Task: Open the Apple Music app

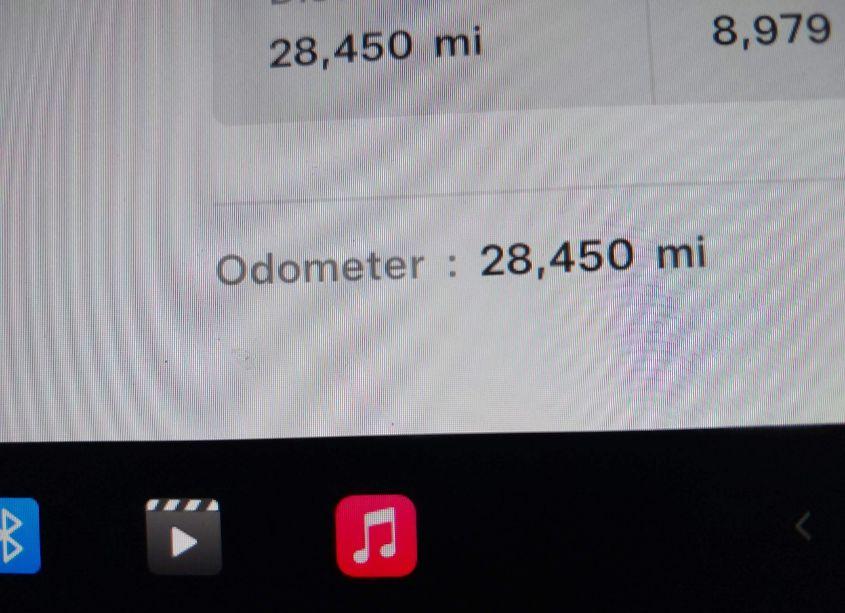Action: pos(376,536)
